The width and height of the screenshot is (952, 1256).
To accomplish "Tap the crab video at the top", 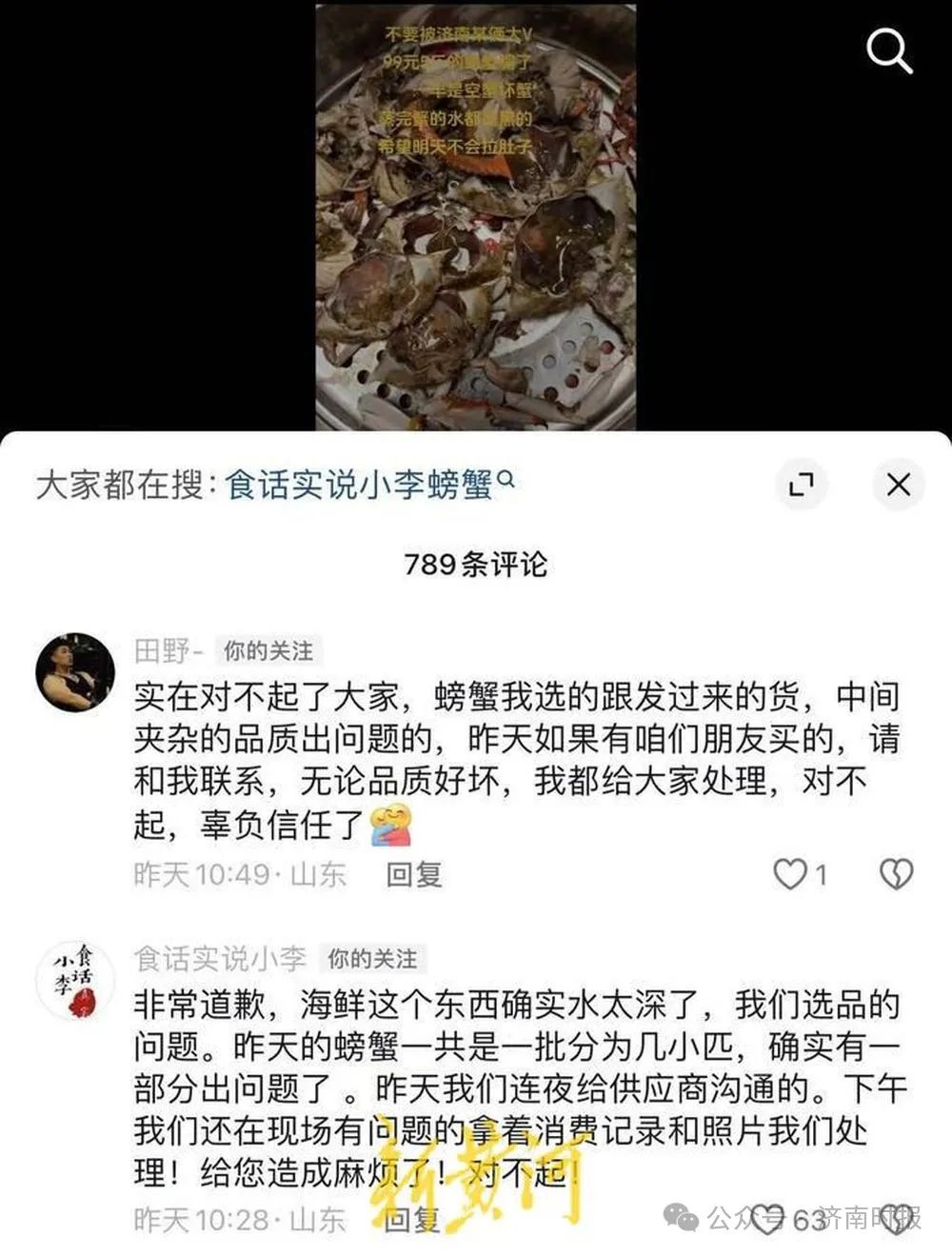I will click(476, 217).
